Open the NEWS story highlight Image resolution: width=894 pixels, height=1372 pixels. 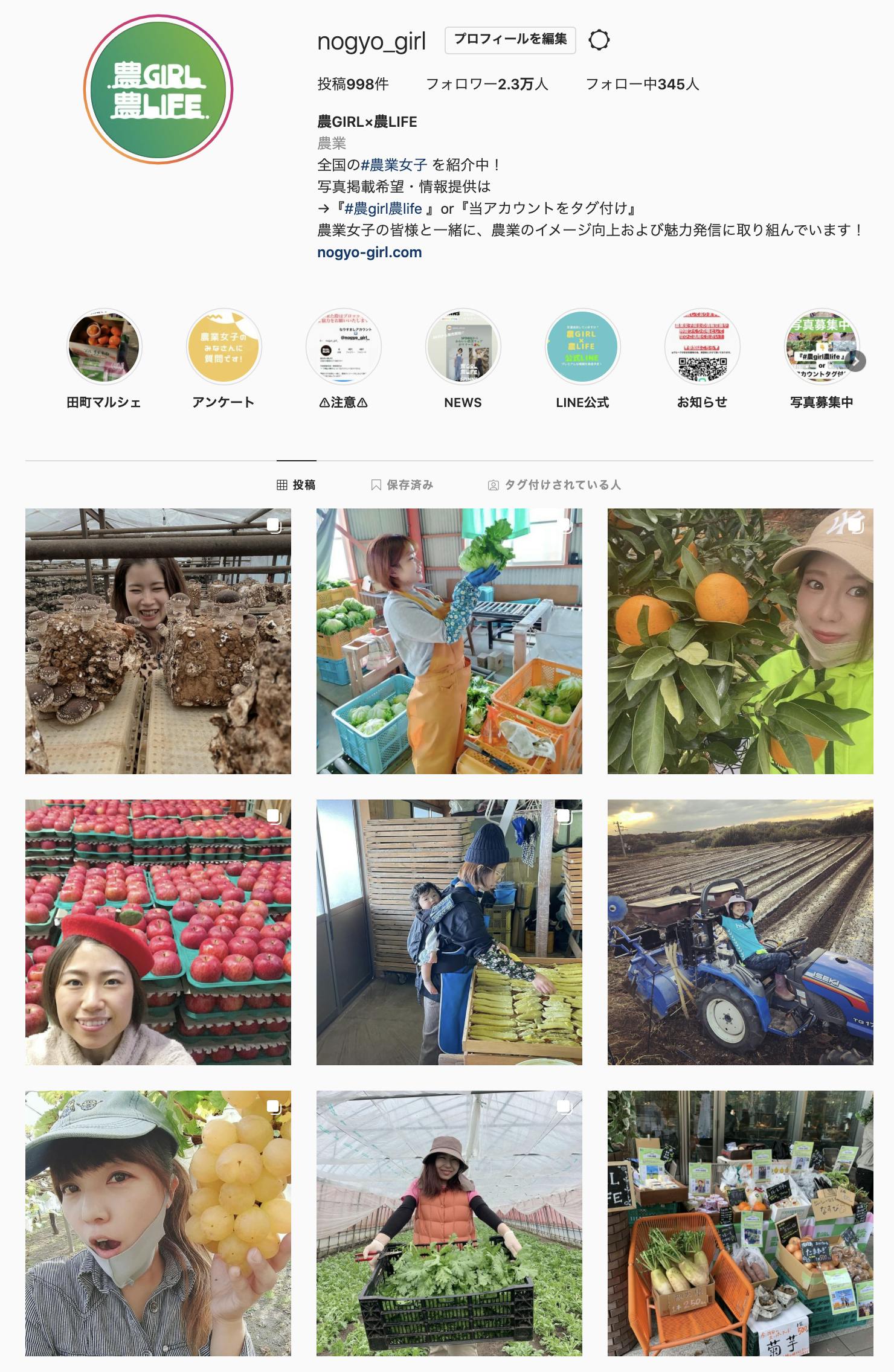pyautogui.click(x=463, y=347)
